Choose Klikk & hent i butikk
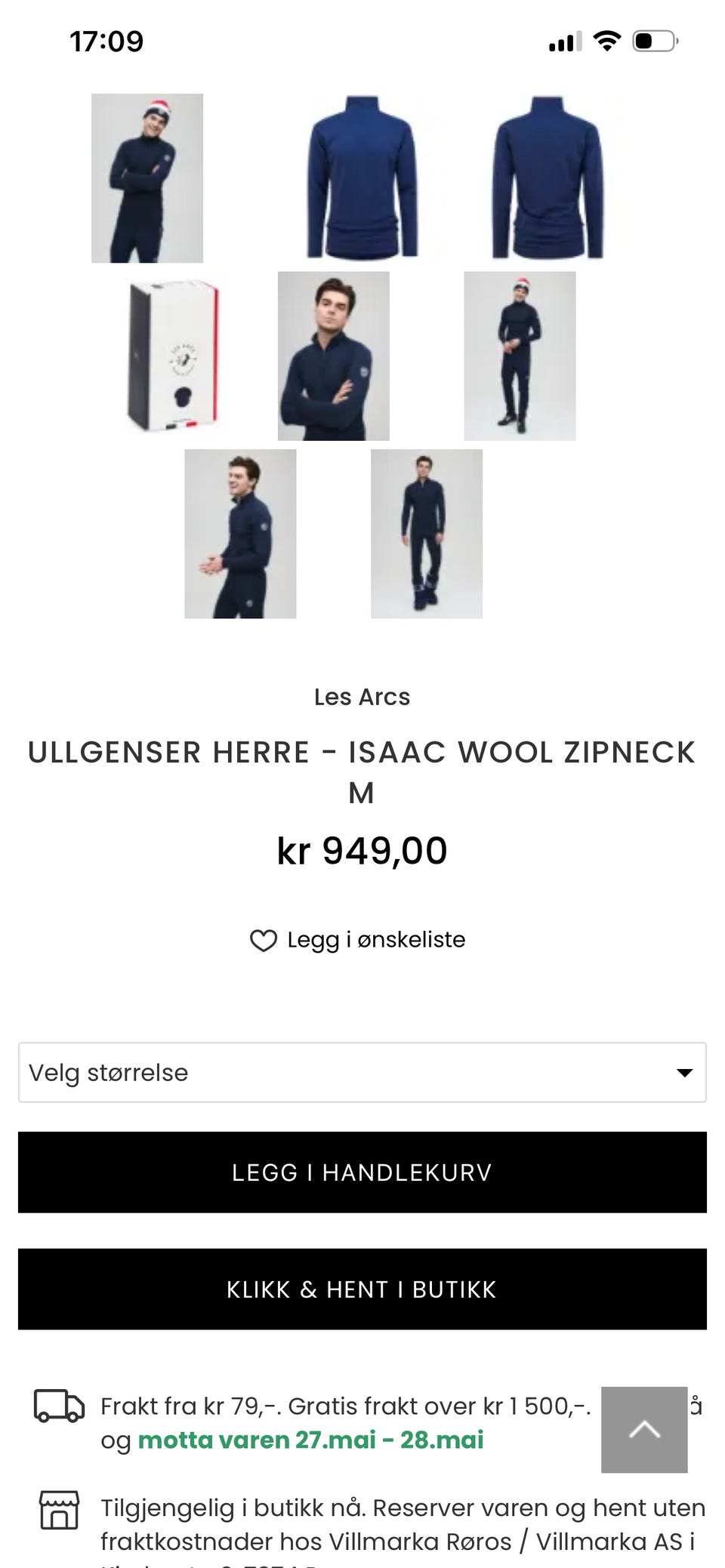725x1568 pixels. pyautogui.click(x=362, y=1289)
